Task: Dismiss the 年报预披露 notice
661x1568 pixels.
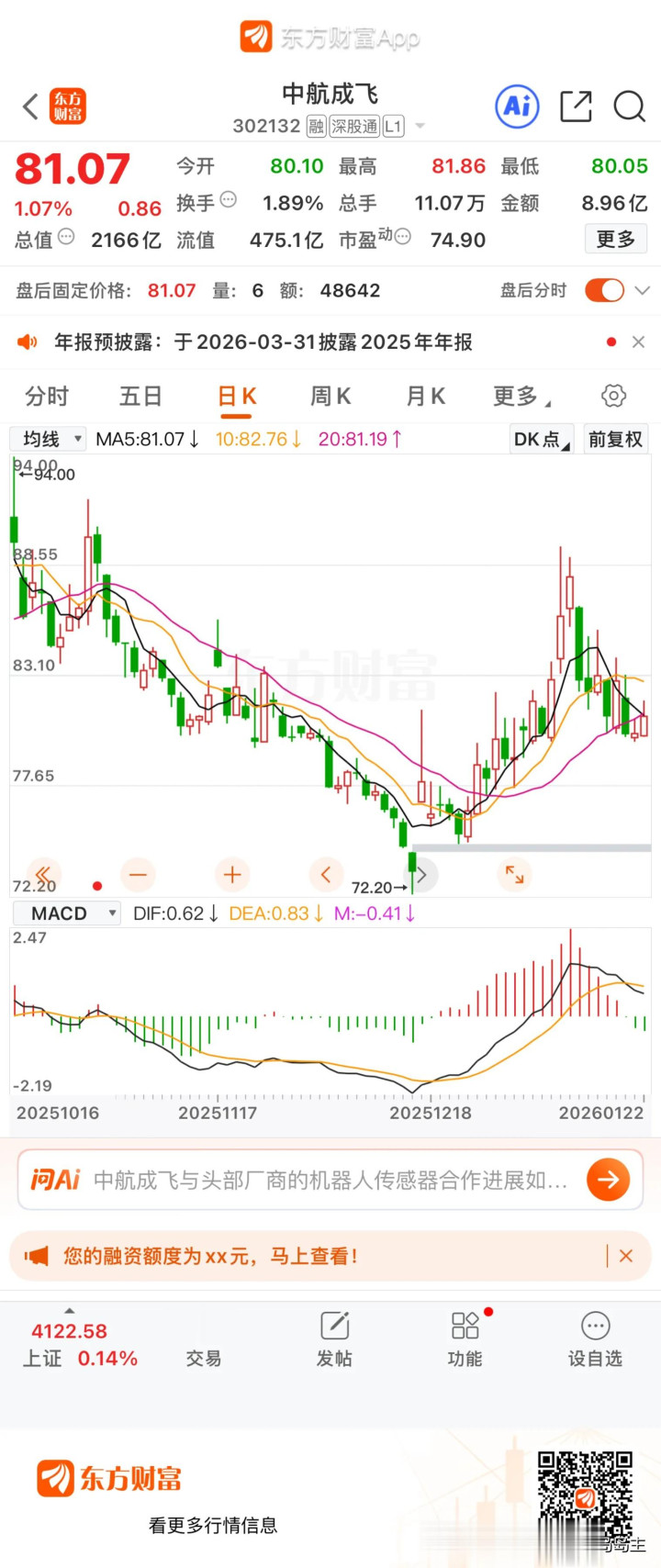Action: 638,342
